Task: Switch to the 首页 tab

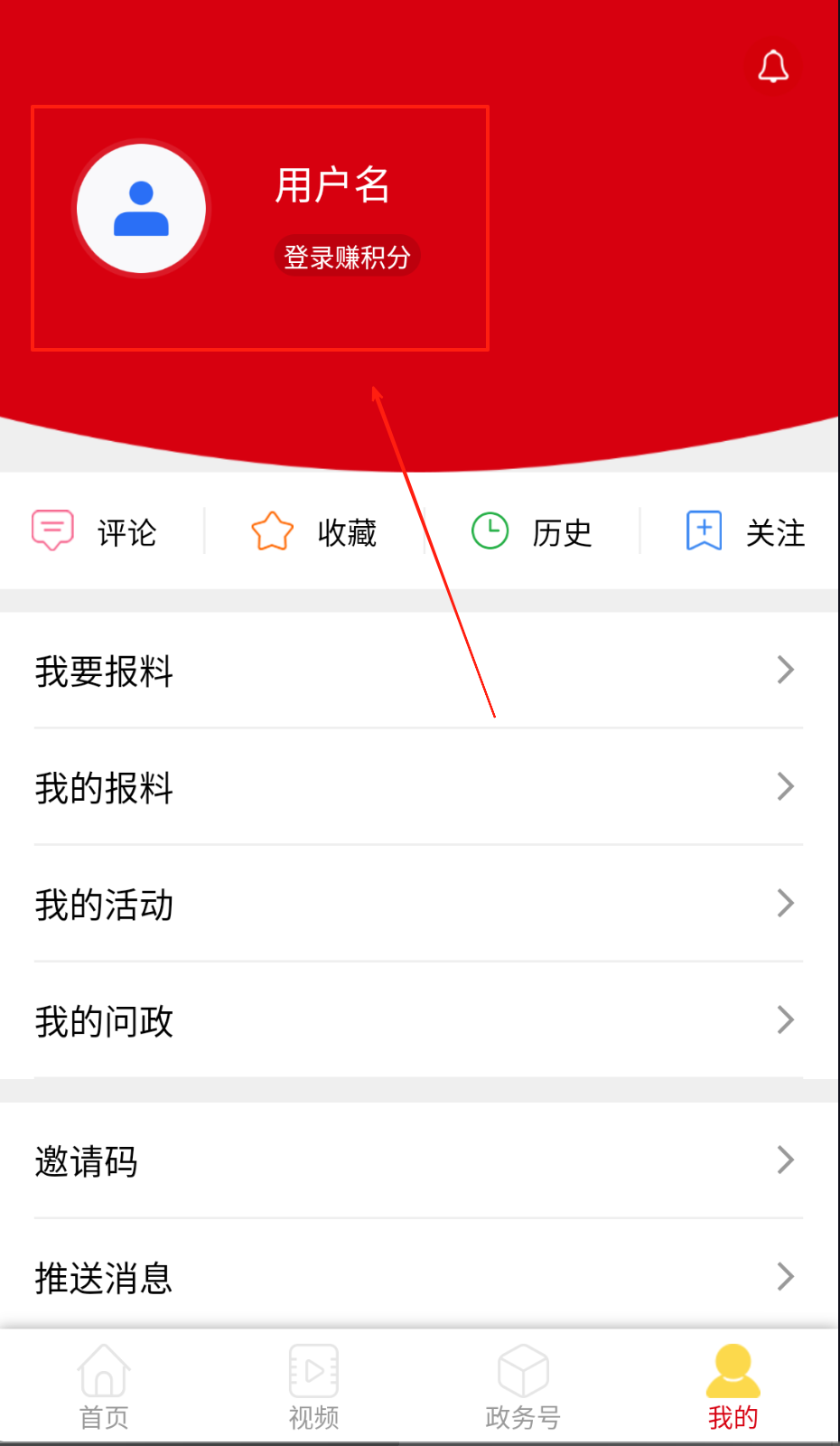Action: pos(104,1387)
